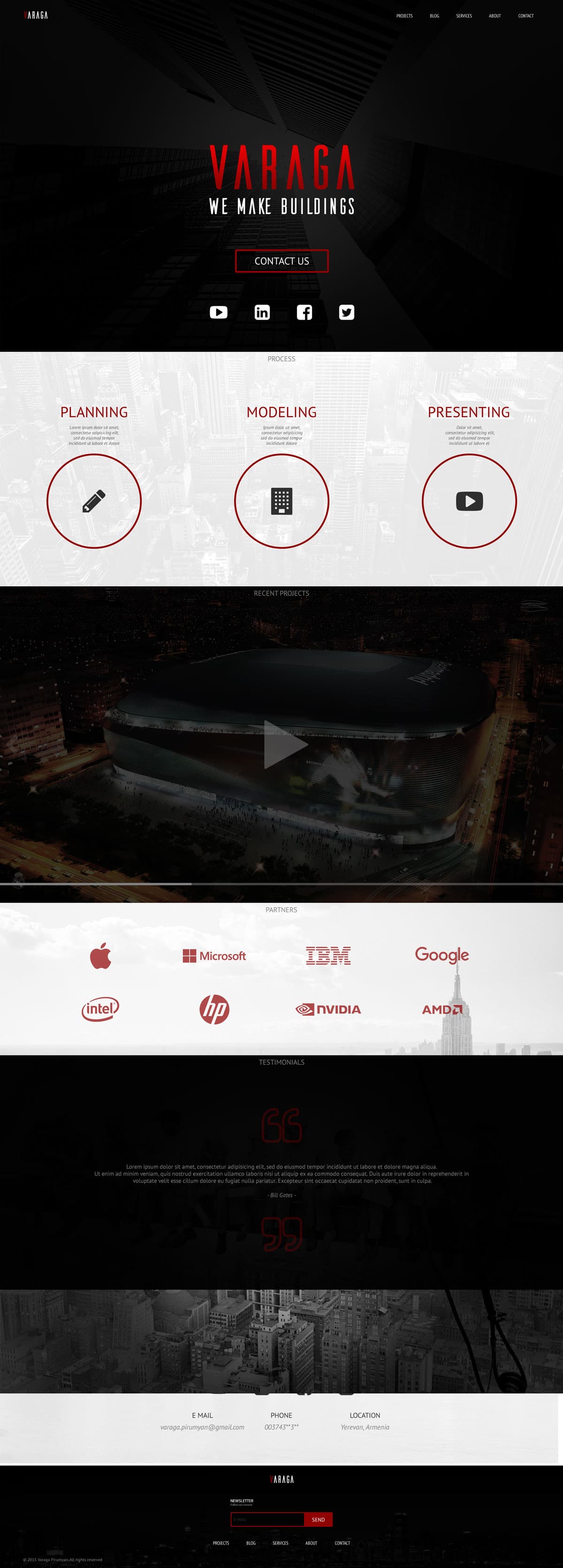Open the Facebook social icon
This screenshot has width=563, height=1568.
304,312
